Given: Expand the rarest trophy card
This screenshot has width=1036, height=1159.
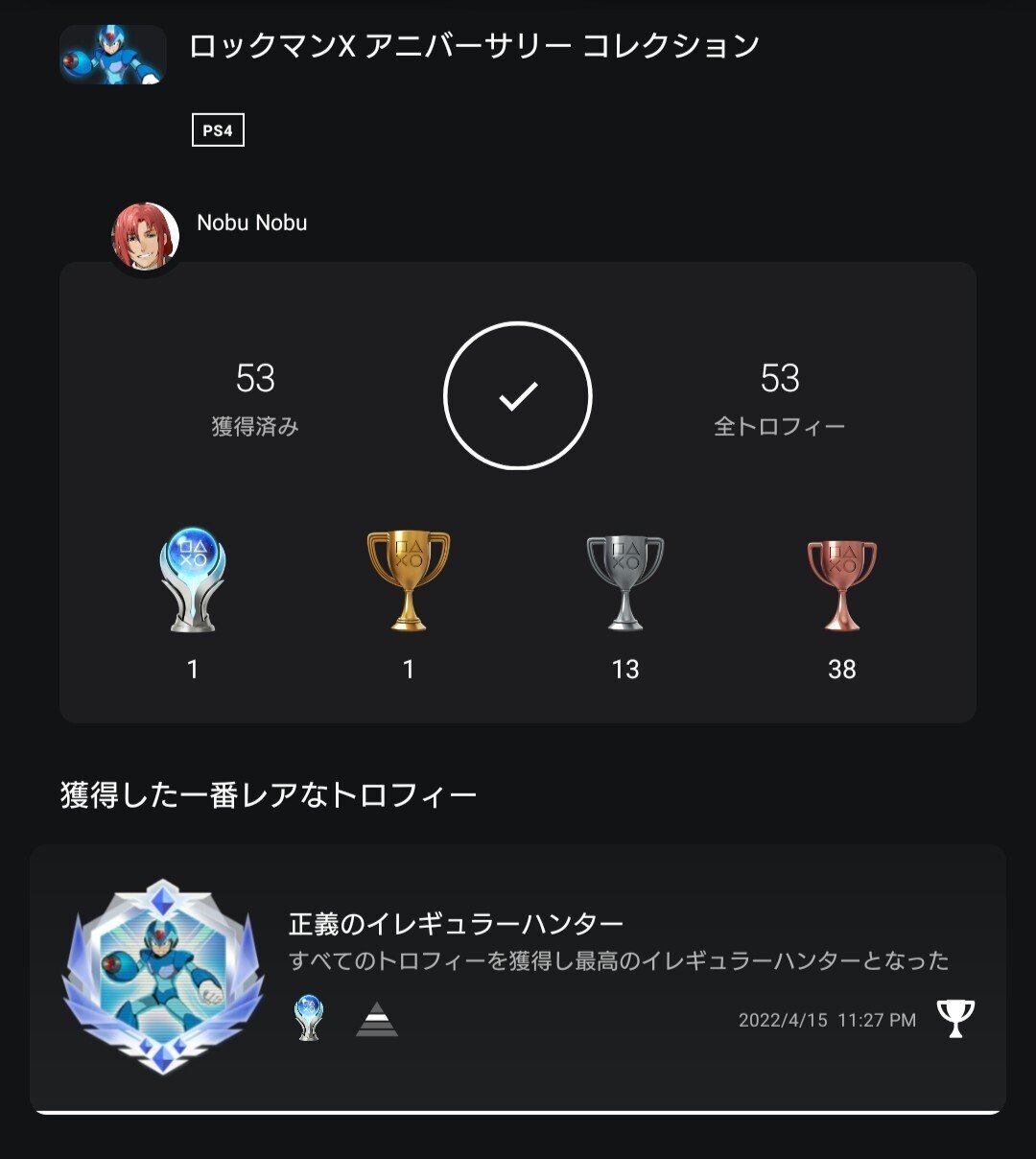Looking at the screenshot, I should 518,979.
